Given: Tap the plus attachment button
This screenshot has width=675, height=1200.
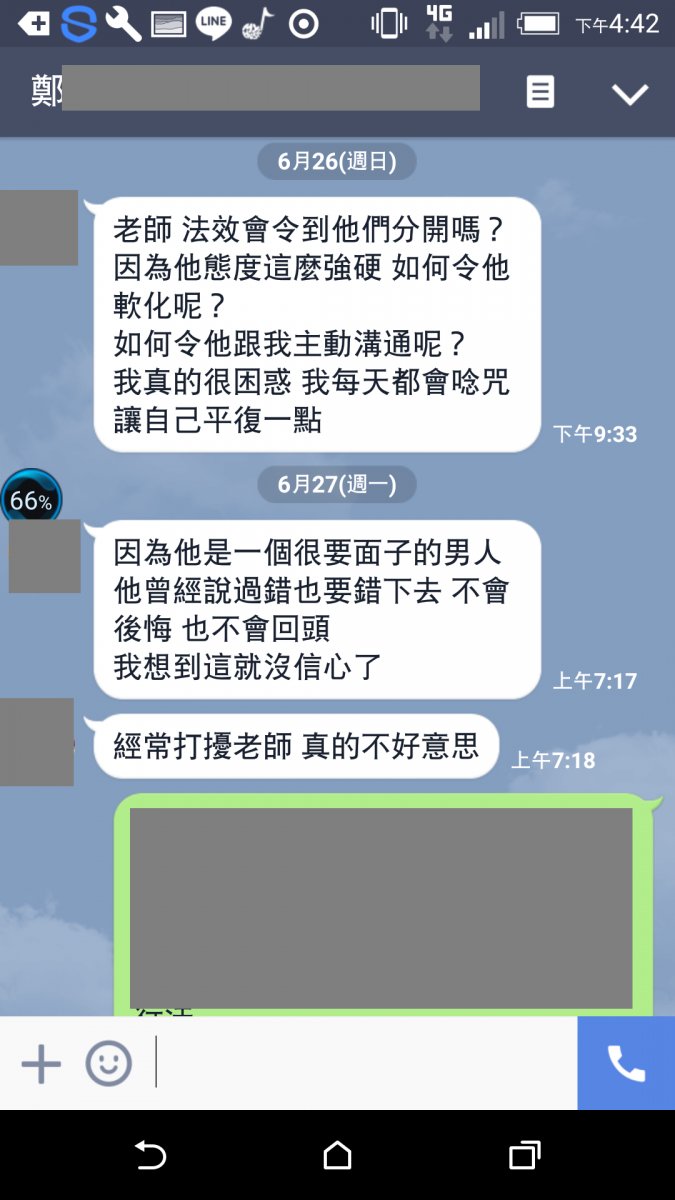Looking at the screenshot, I should pos(41,1064).
